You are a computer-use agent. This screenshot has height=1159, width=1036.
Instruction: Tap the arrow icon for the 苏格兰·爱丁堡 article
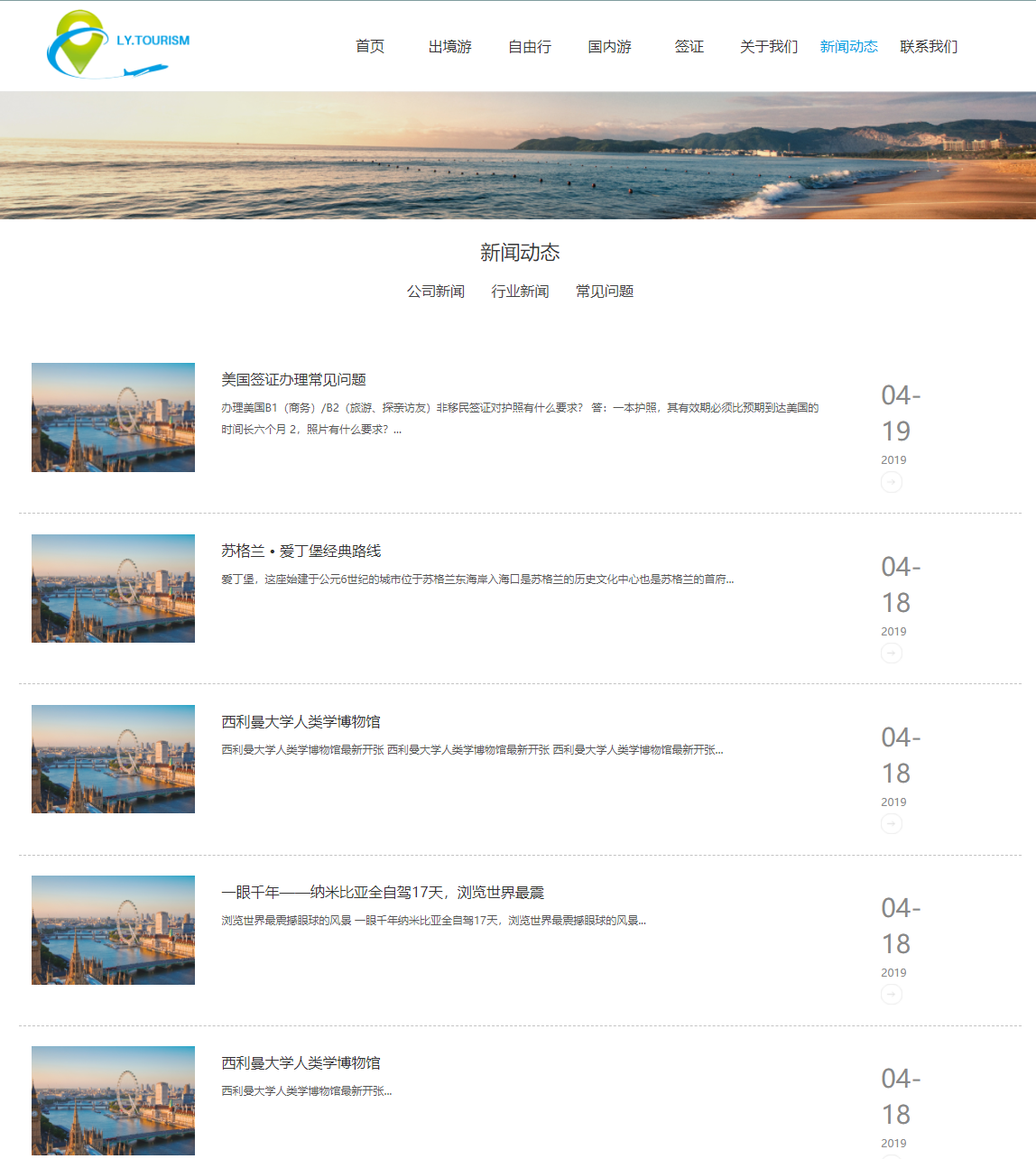(892, 654)
